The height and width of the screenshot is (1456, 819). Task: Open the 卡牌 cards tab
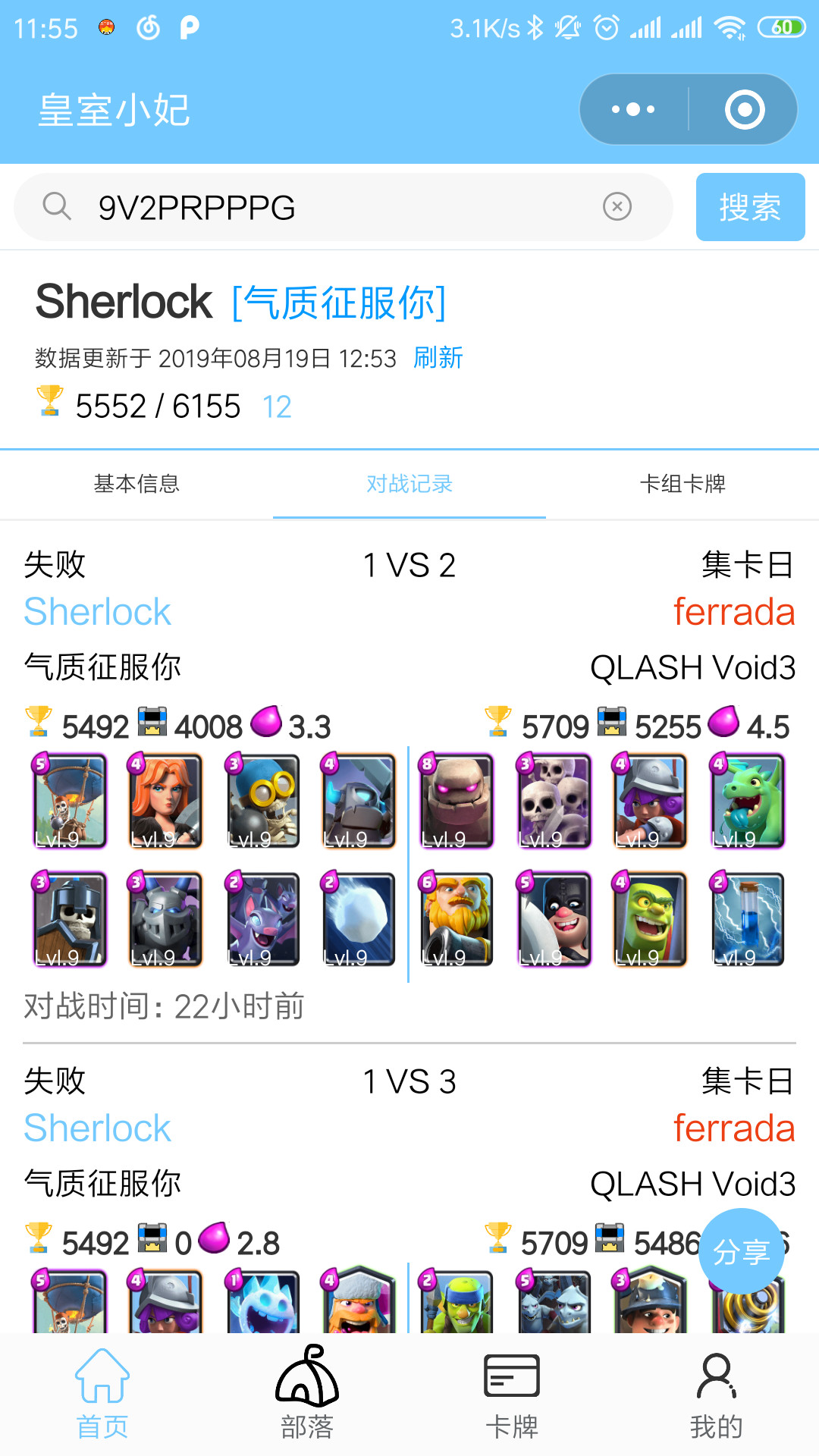(x=512, y=1395)
